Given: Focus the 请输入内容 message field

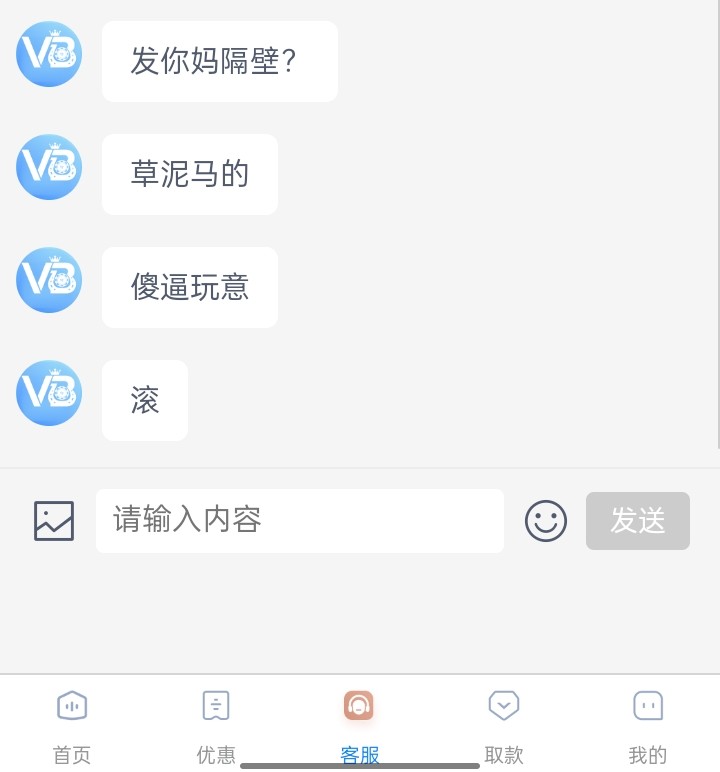Looking at the screenshot, I should 299,521.
